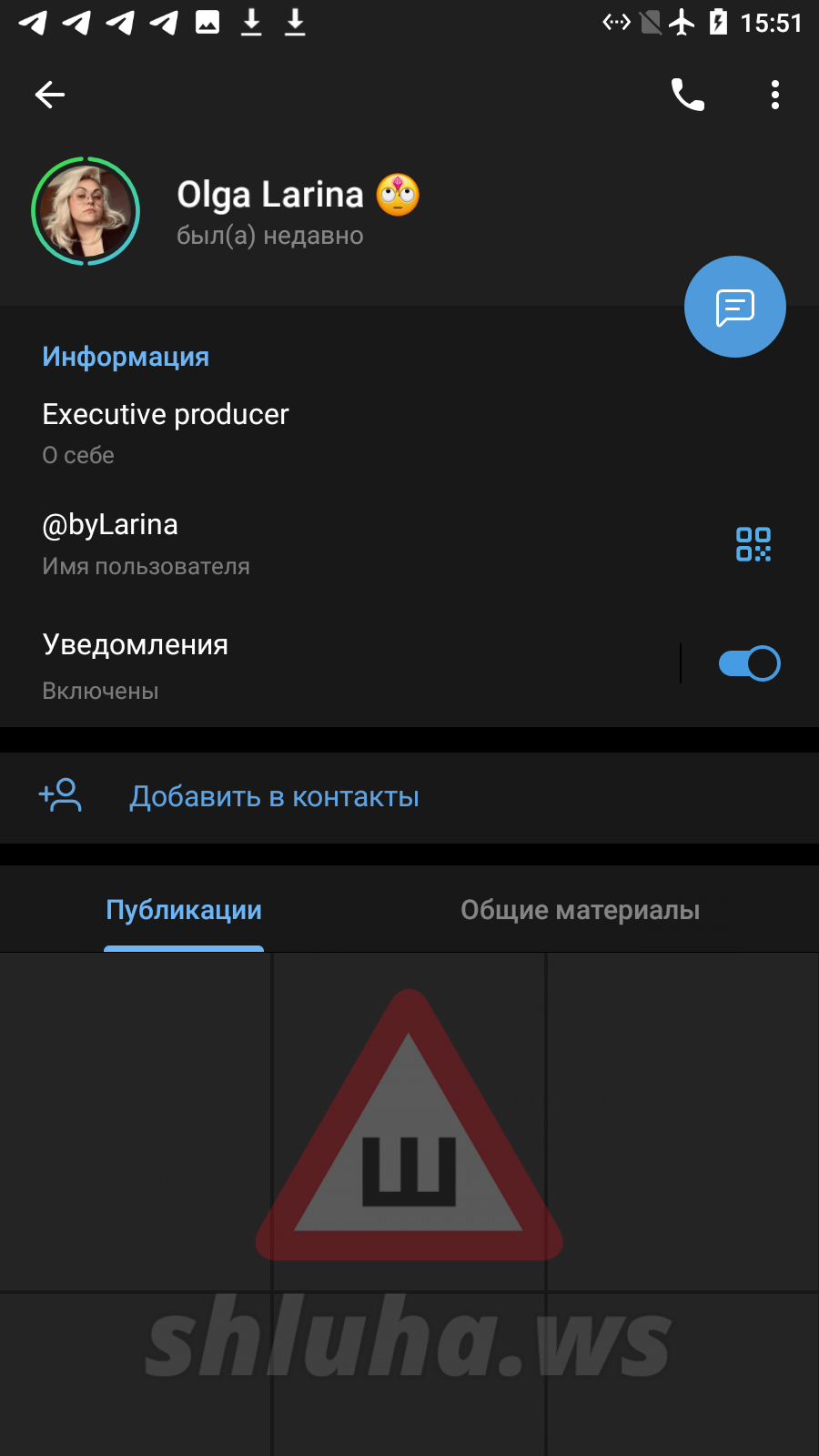Switch to the Публикации tab
Screen dimensions: 819x1456
coord(184,910)
